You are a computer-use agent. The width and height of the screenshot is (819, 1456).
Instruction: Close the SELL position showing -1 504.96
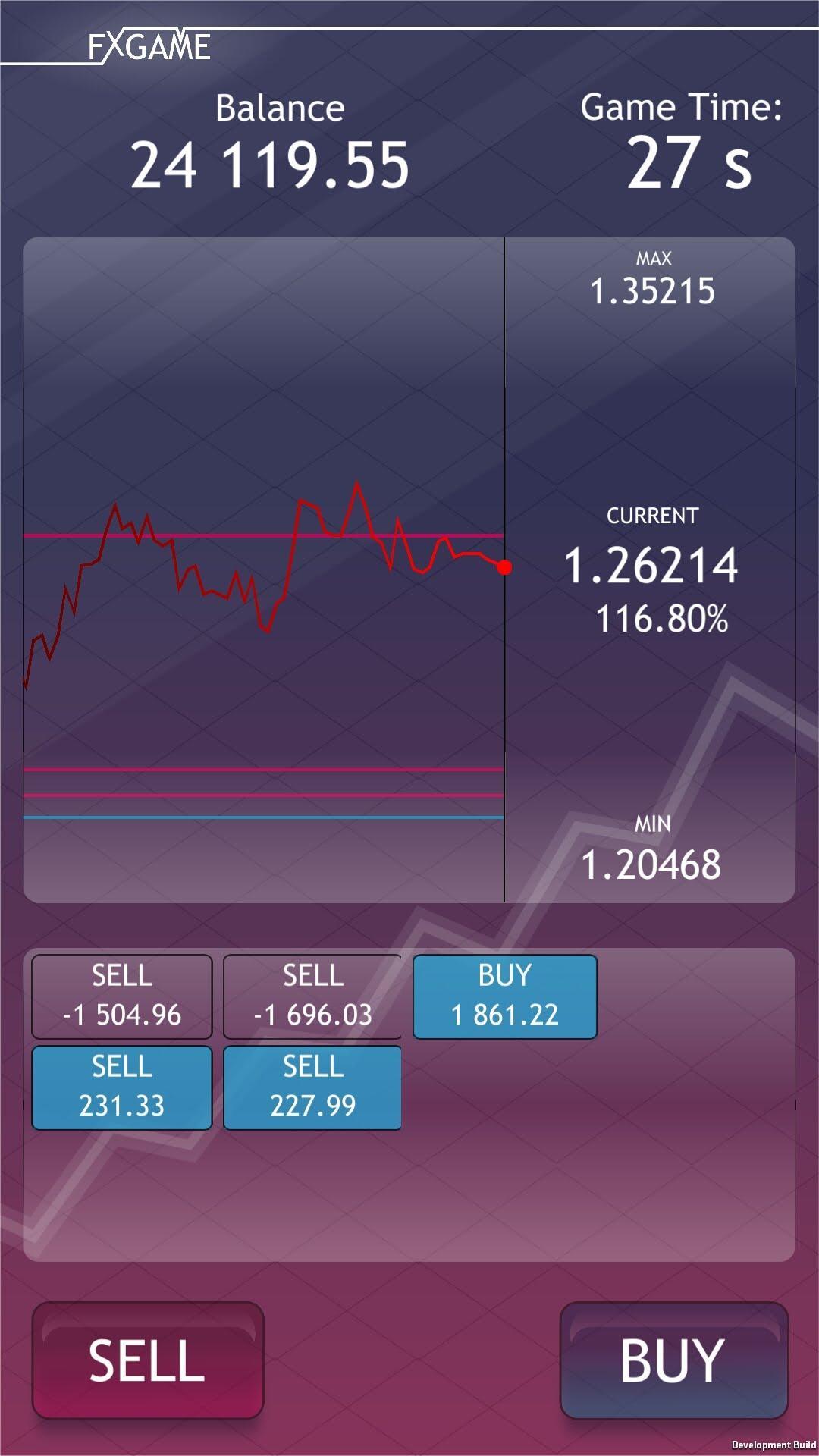click(x=121, y=996)
